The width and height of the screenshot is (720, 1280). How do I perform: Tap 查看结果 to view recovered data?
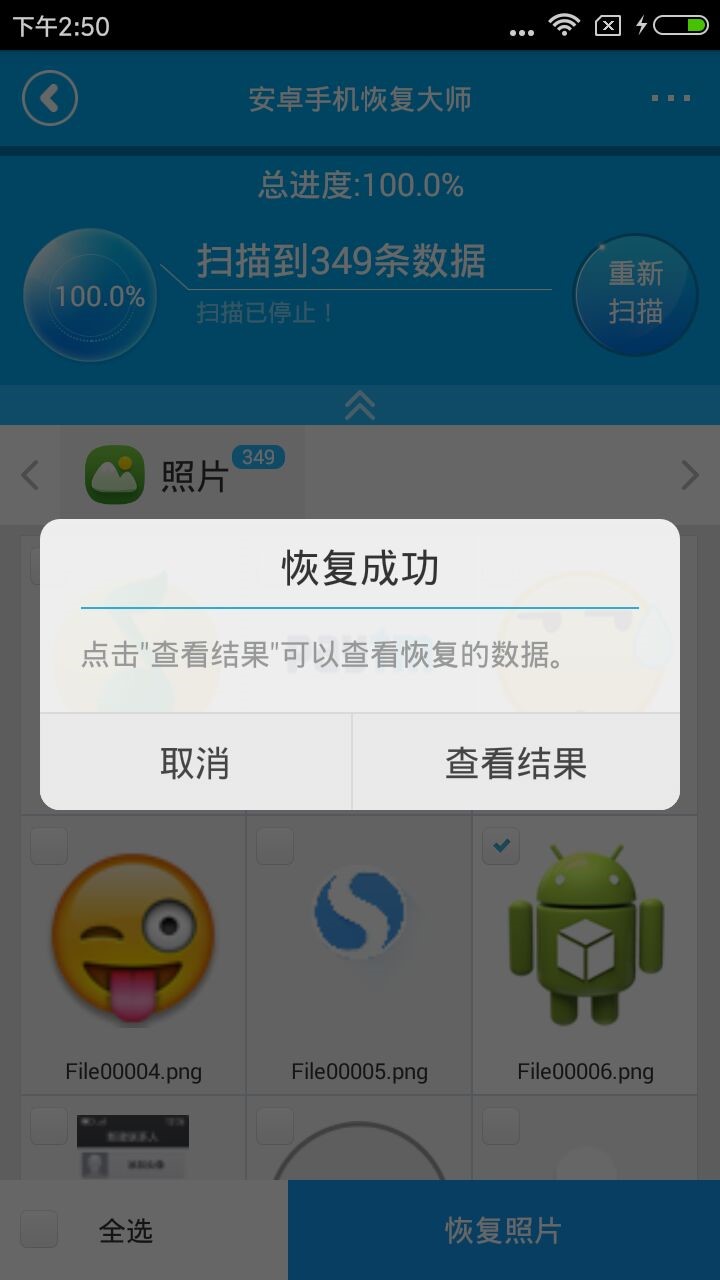515,763
